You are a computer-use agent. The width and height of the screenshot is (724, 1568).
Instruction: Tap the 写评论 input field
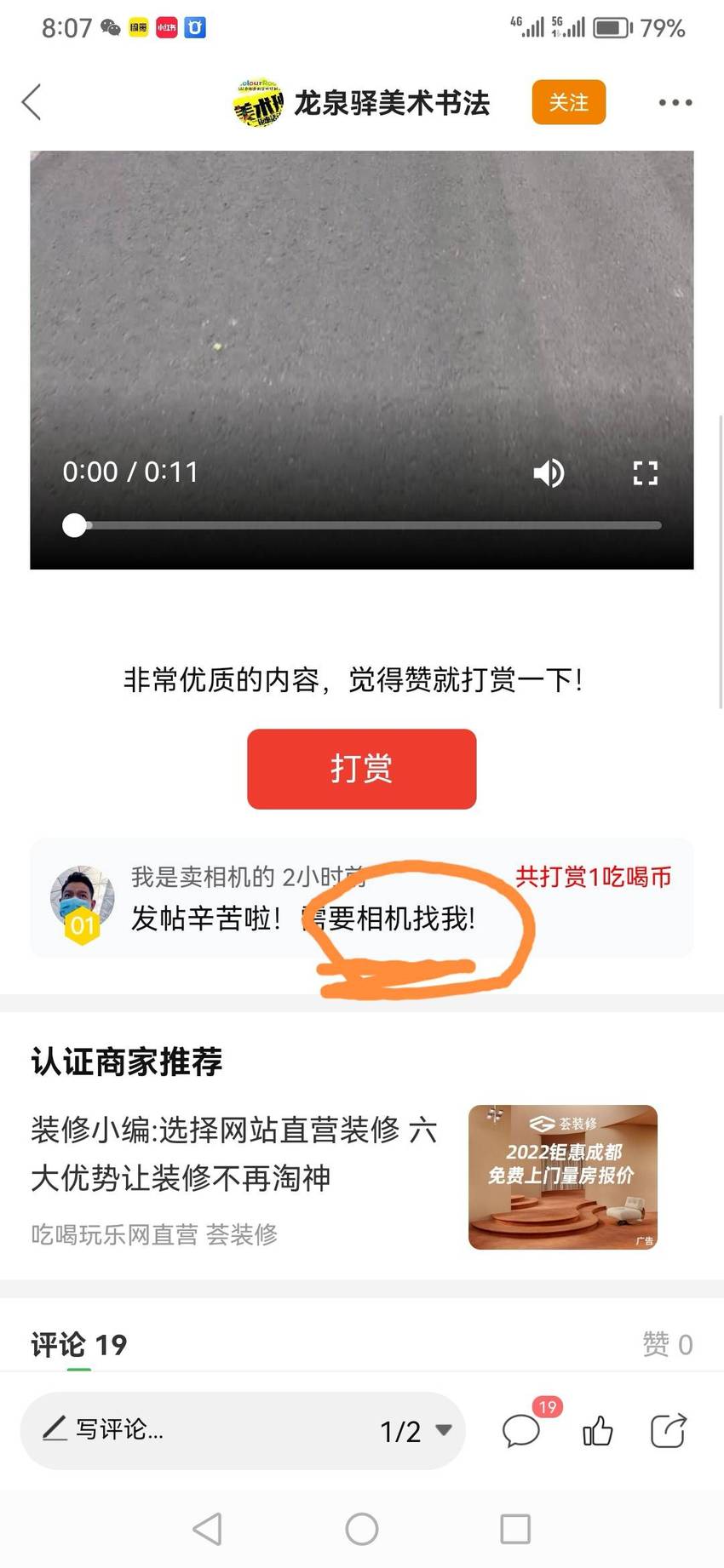pos(196,1430)
